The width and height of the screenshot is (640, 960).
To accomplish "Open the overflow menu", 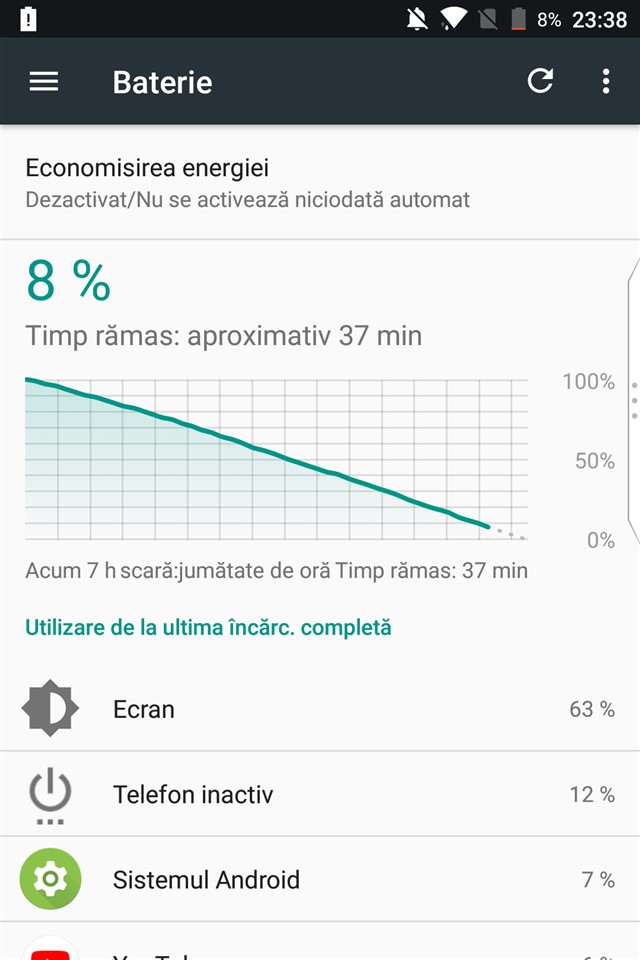I will 605,82.
